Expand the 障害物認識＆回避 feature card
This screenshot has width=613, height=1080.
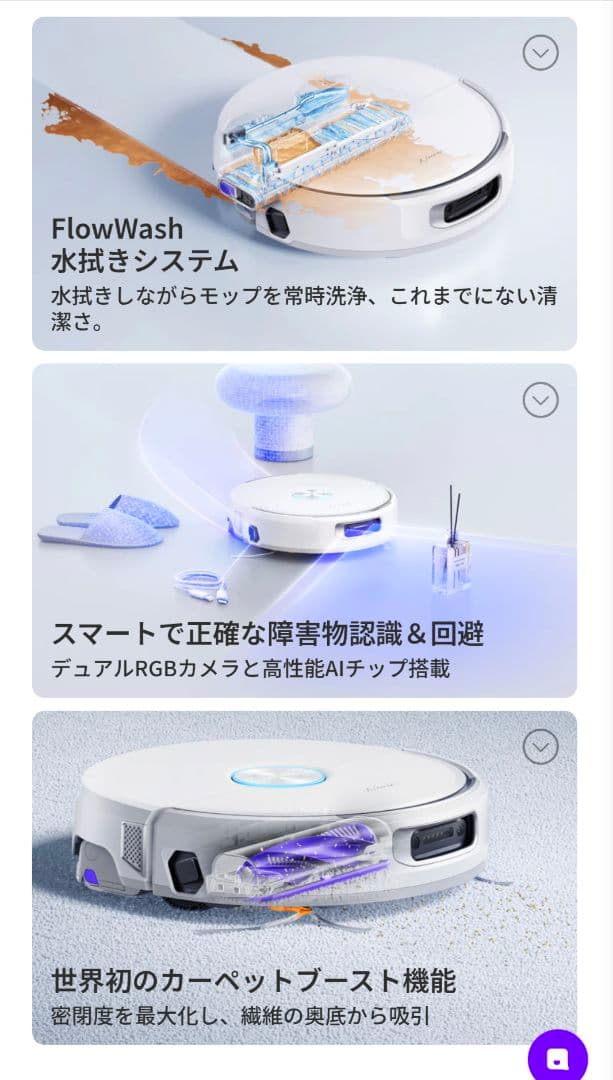(x=541, y=400)
